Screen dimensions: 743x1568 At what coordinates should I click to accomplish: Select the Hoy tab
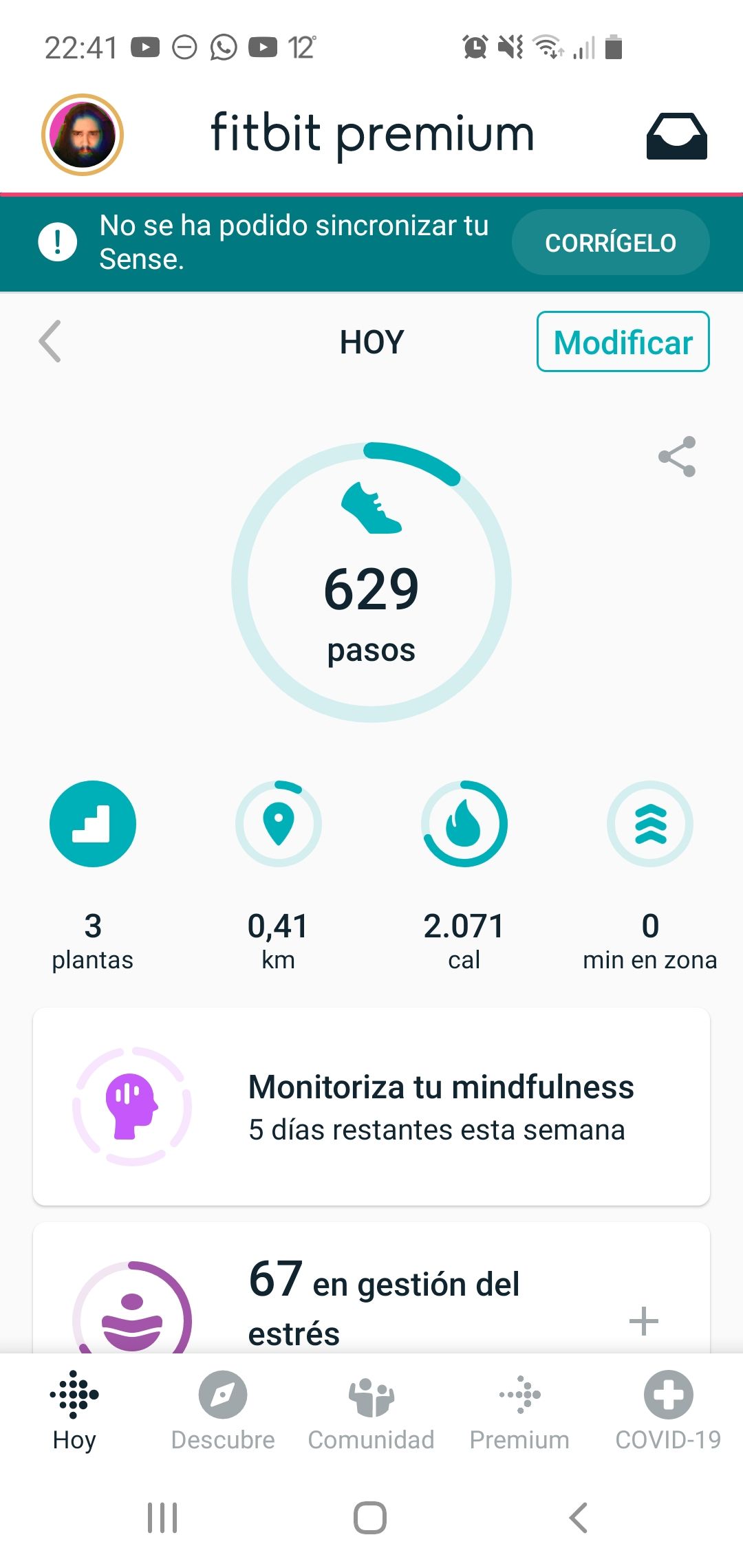coord(74,1411)
